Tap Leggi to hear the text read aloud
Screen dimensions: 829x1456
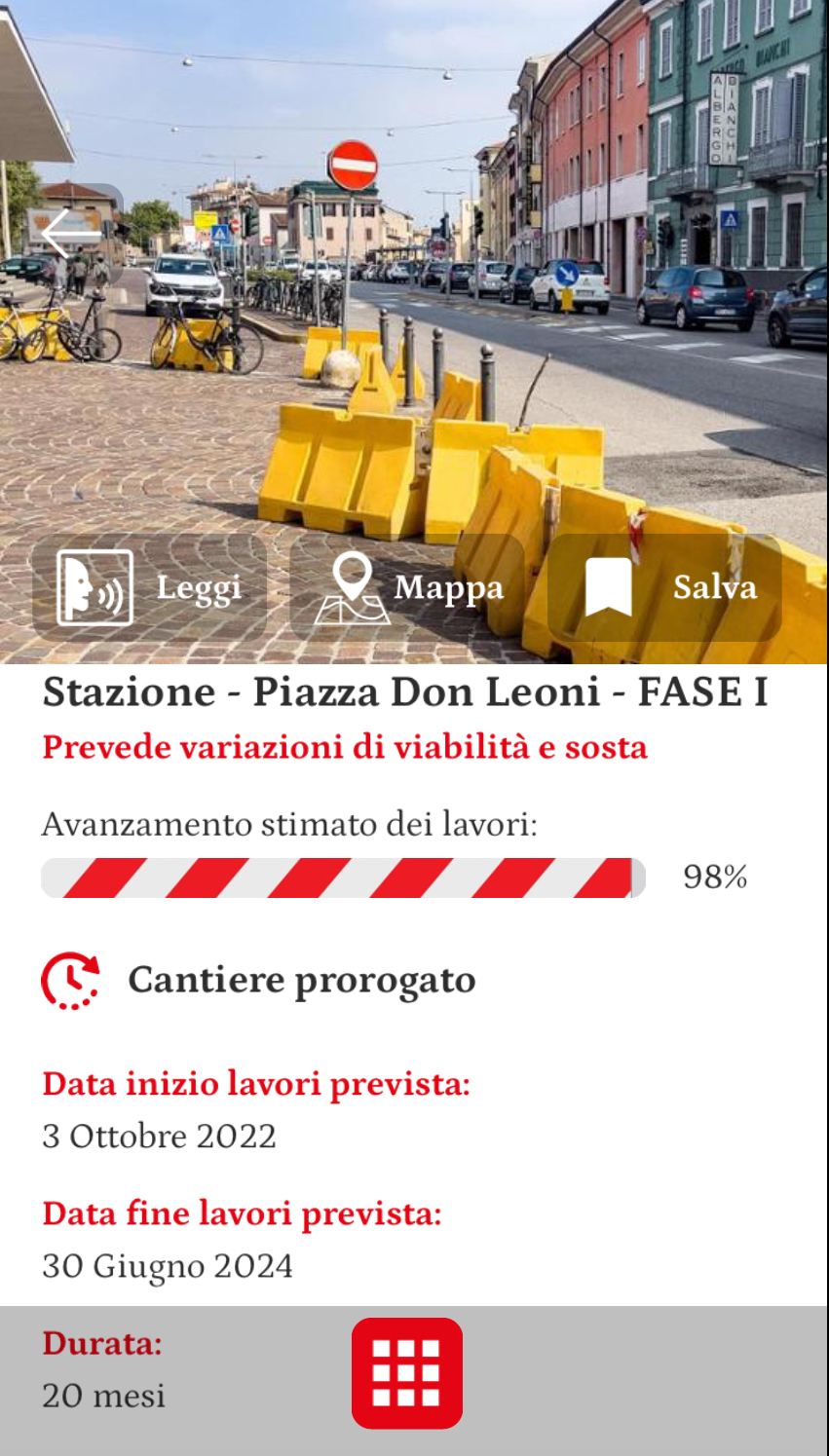point(149,587)
